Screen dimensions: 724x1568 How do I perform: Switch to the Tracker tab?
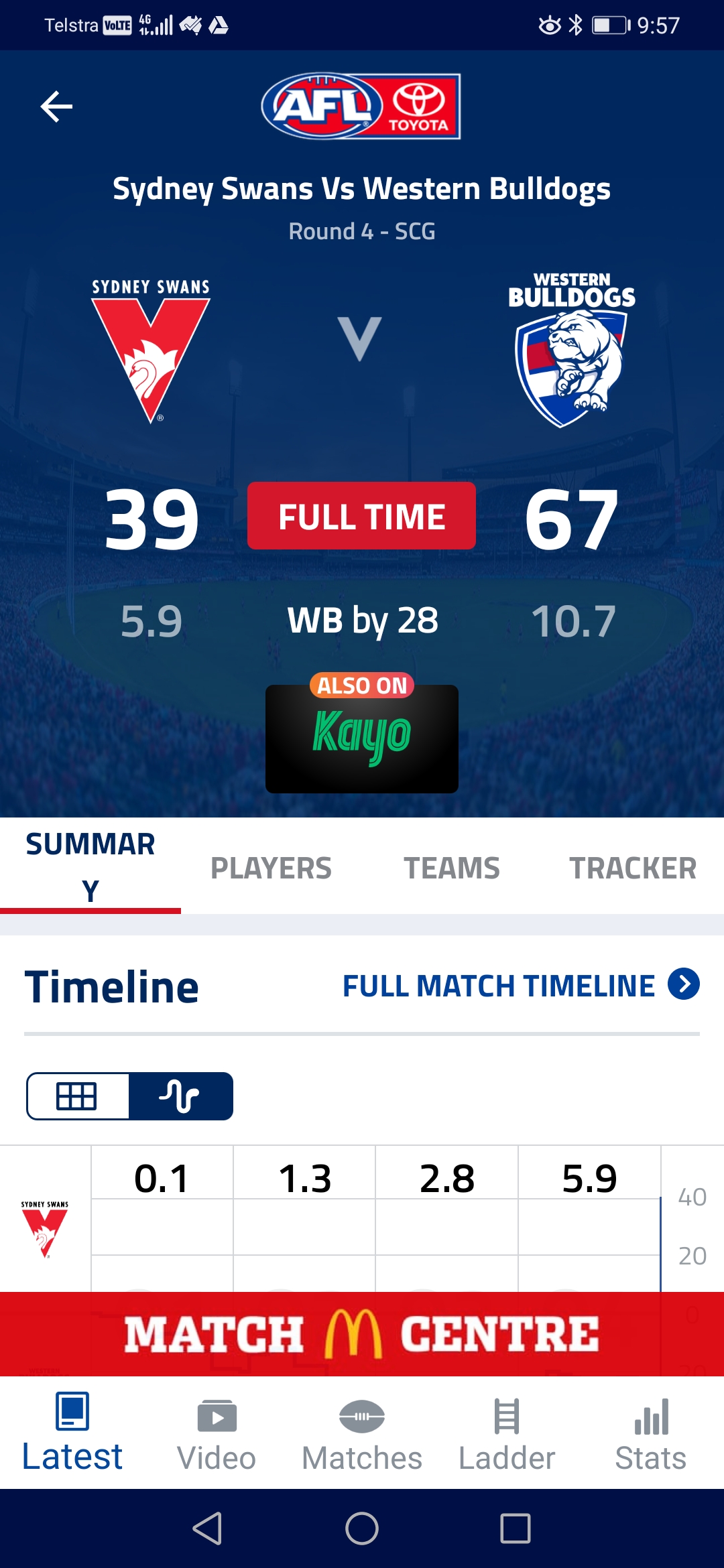point(633,868)
